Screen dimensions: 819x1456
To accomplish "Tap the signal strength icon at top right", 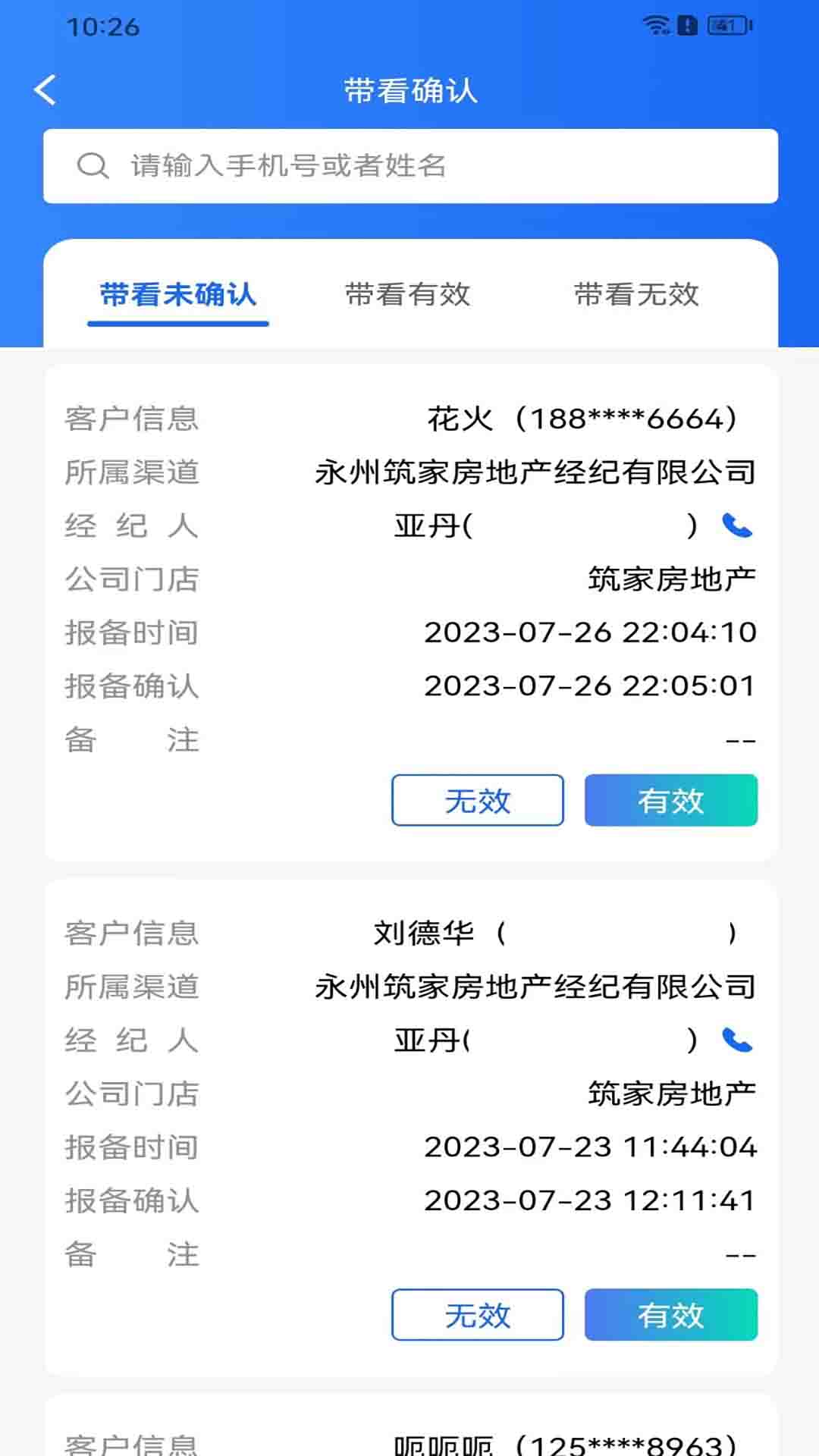I will point(687,24).
